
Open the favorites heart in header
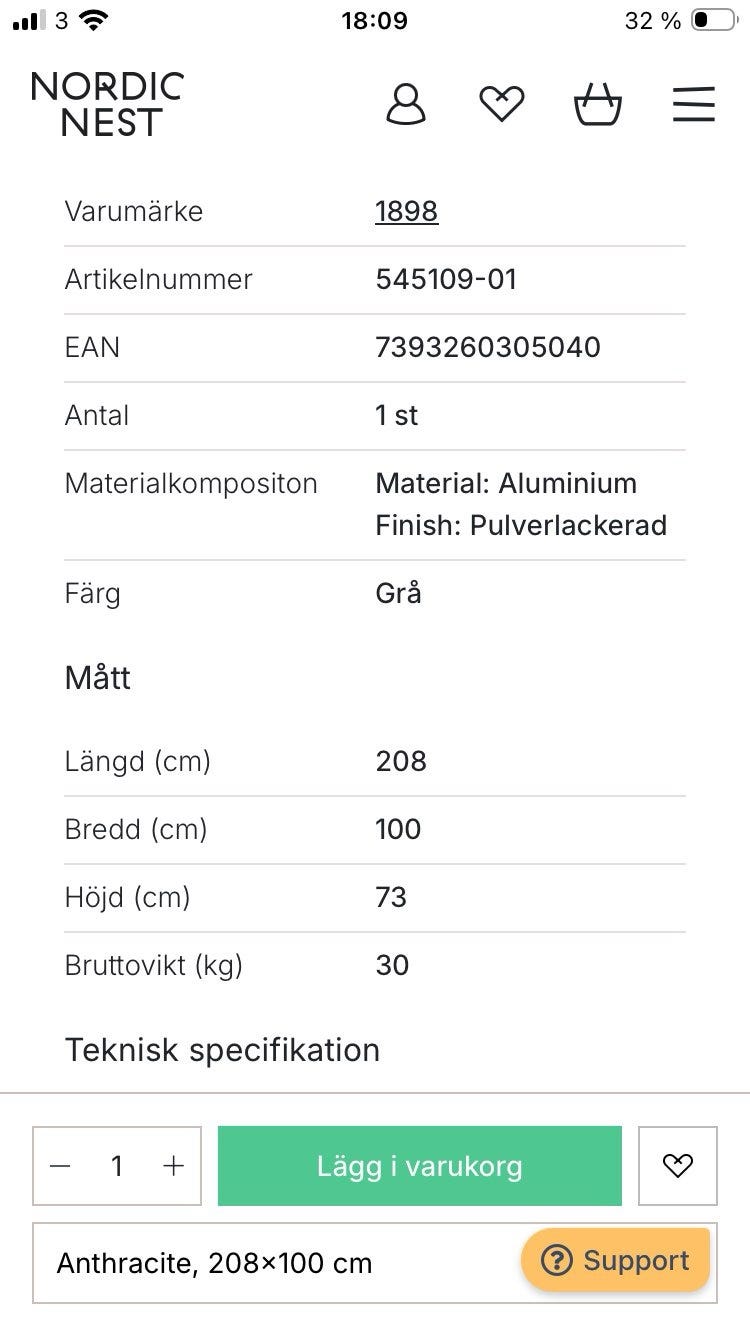pos(502,104)
